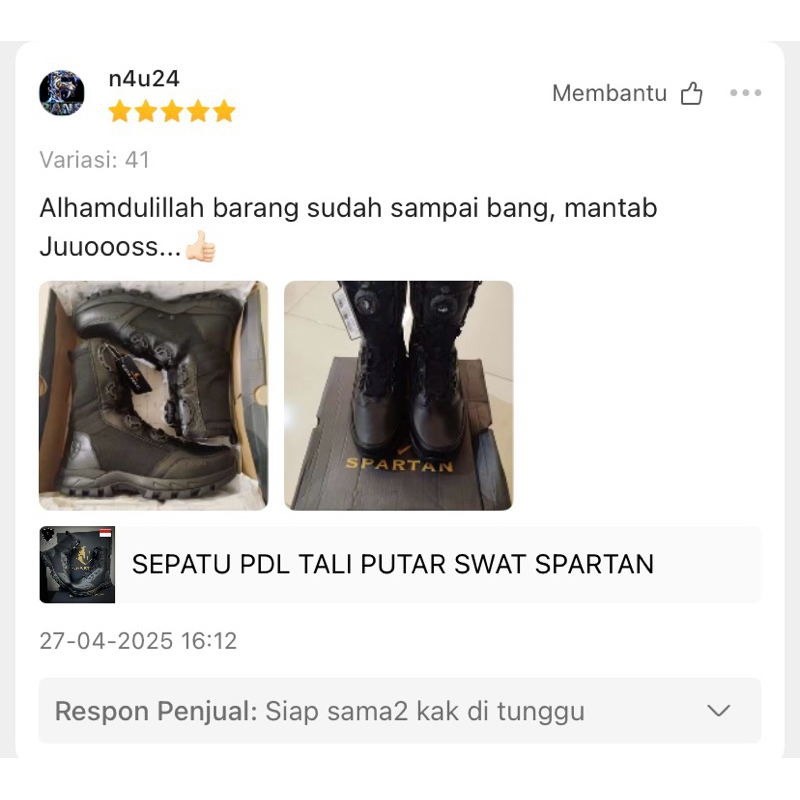The height and width of the screenshot is (800, 800).
Task: Open reviewer n4u24's profile avatar
Action: (x=62, y=93)
